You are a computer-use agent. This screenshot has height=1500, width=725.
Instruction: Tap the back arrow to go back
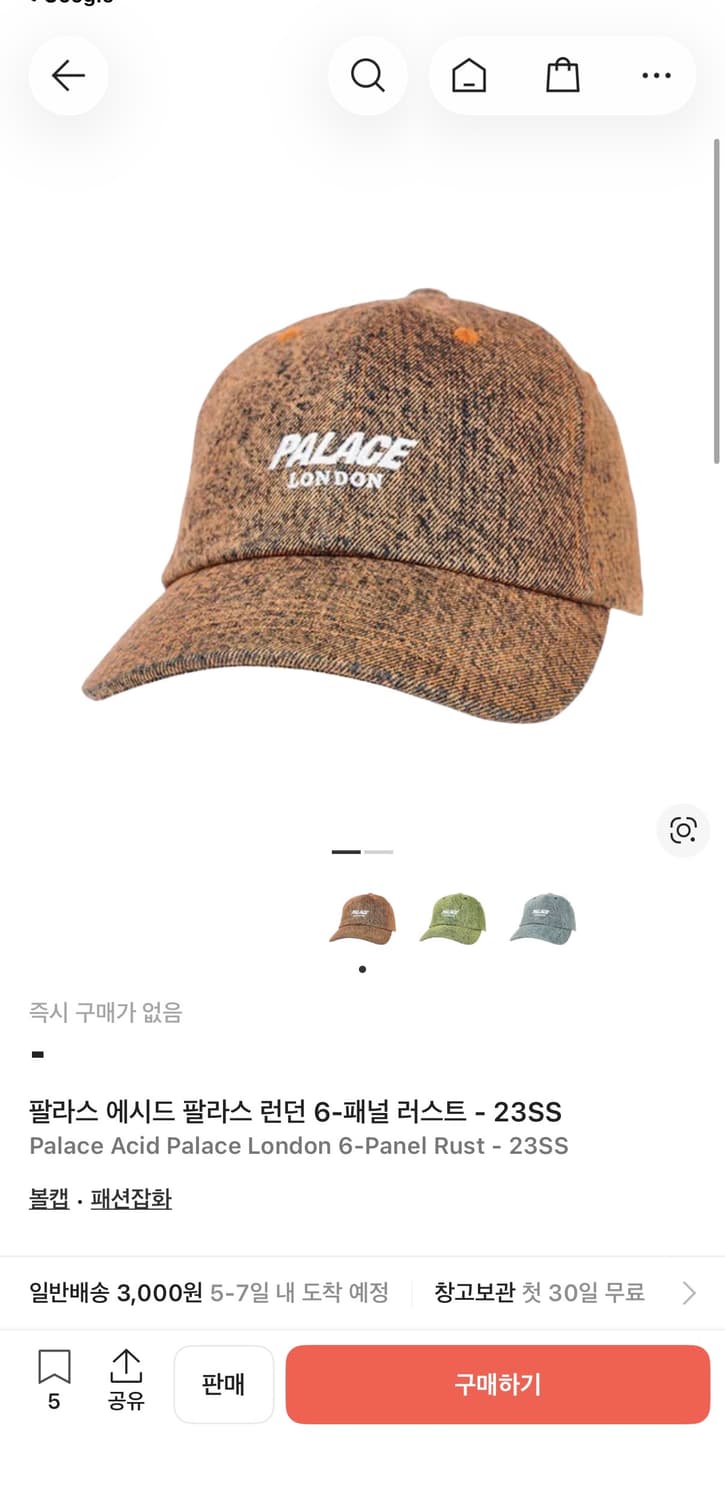(x=68, y=75)
